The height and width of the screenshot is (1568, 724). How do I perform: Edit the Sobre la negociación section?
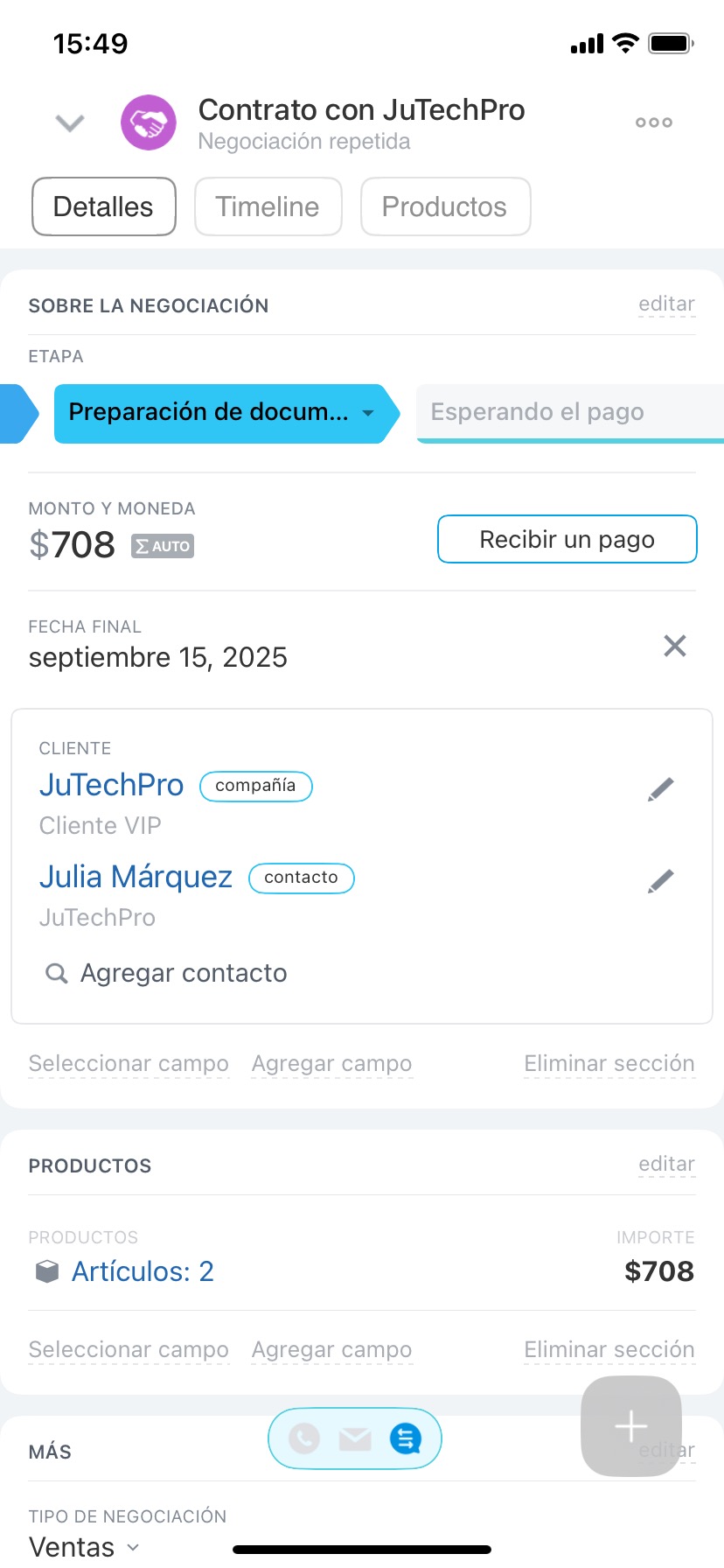(x=666, y=304)
